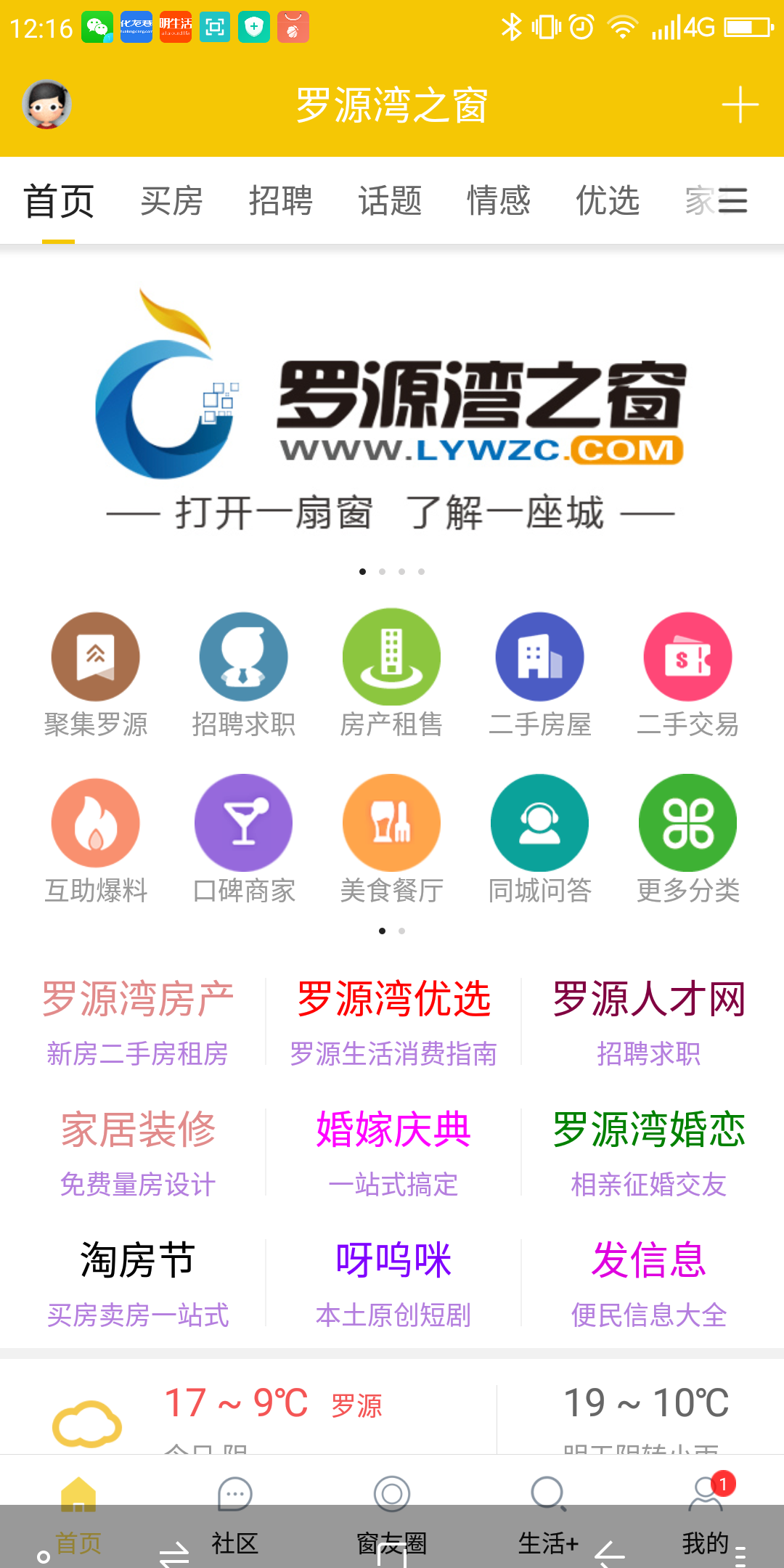The width and height of the screenshot is (784, 1568).
Task: Open 二手交易 with the pink wallet icon
Action: point(687,656)
